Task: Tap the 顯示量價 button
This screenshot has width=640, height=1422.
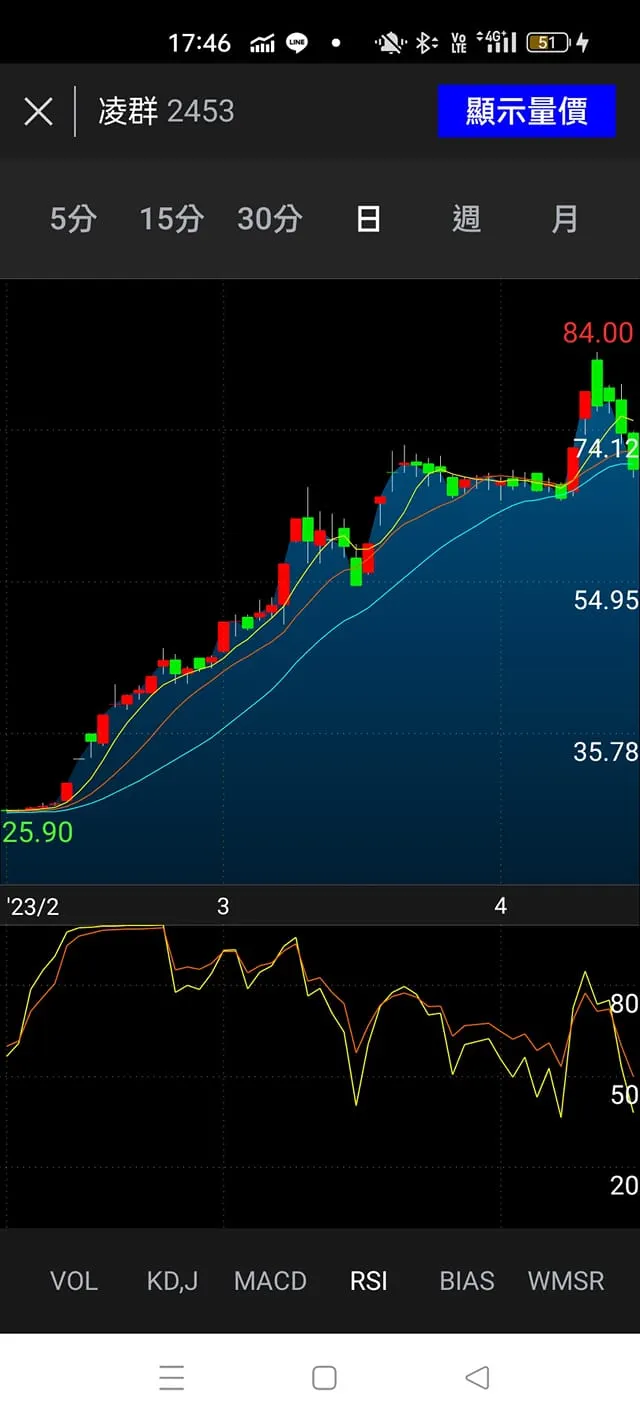Action: pos(526,111)
